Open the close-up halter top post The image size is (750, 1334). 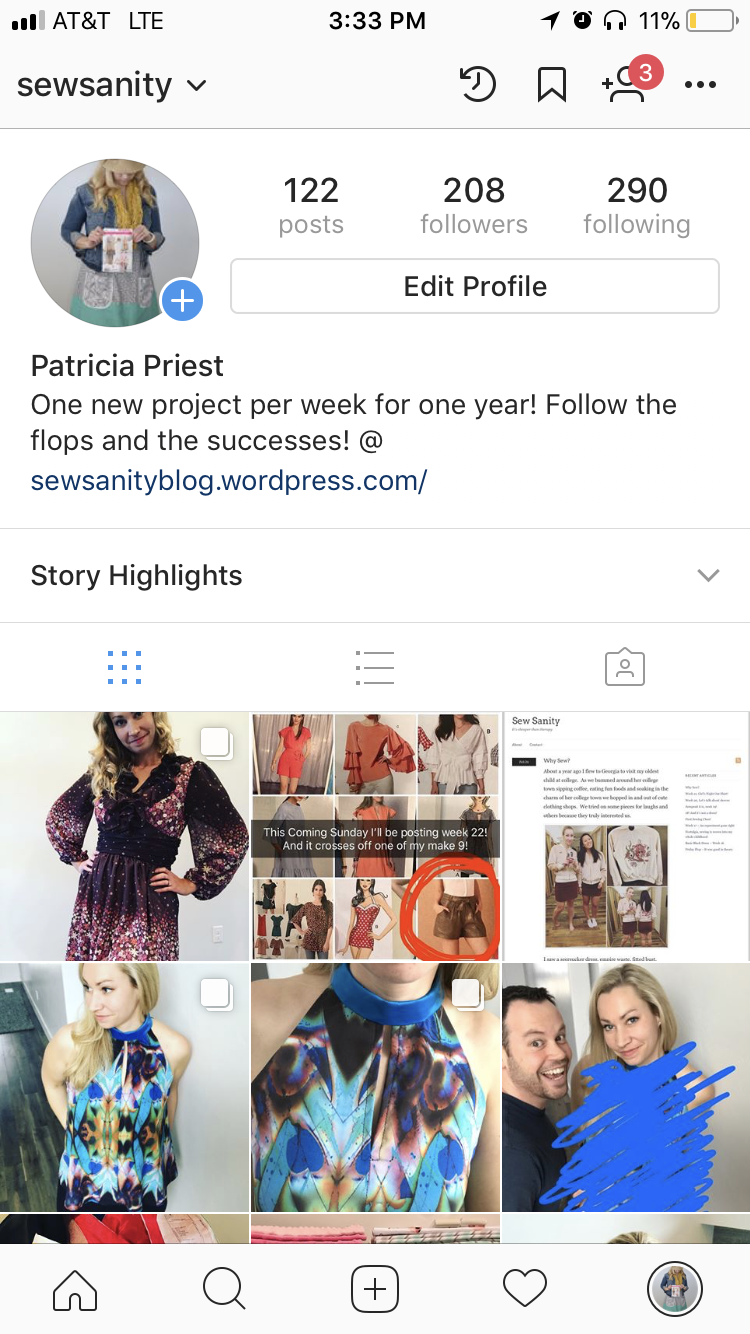coord(375,1087)
